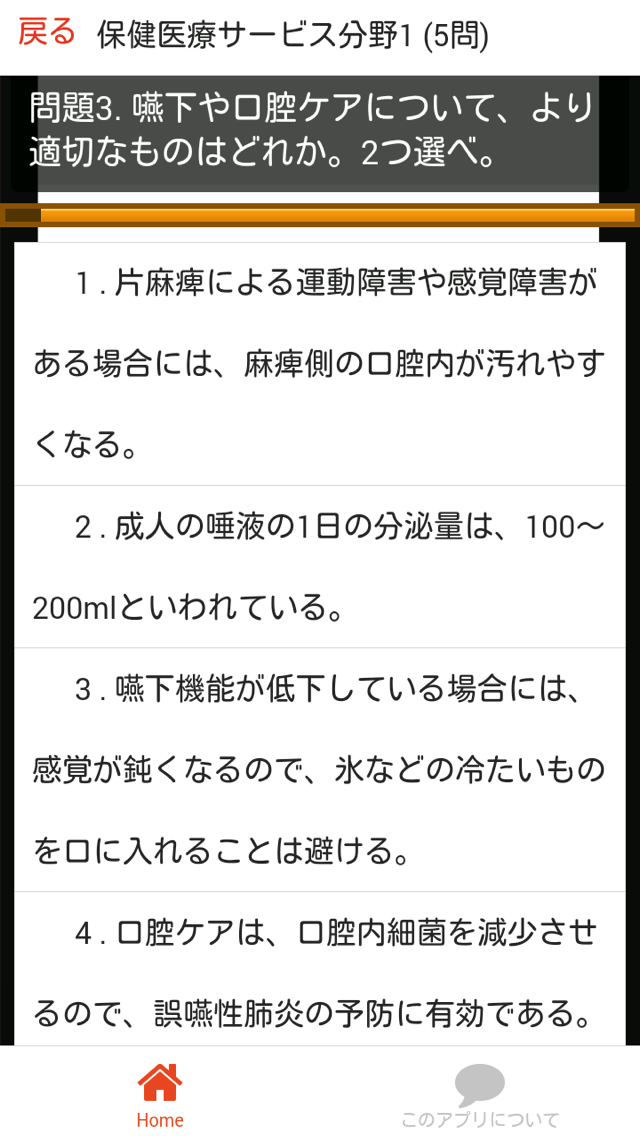Choose answer 2 about daily saliva volume
The image size is (640, 1136).
[320, 567]
